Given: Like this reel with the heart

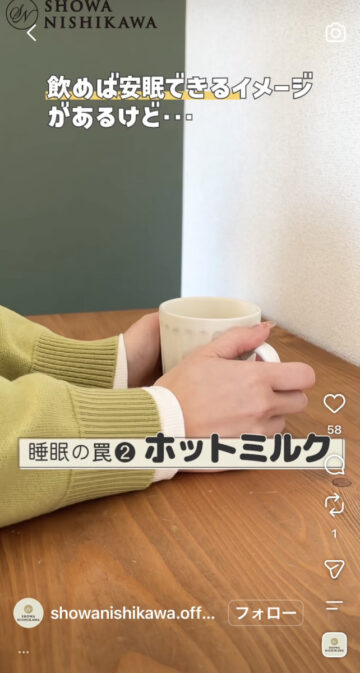Looking at the screenshot, I should coord(334,403).
